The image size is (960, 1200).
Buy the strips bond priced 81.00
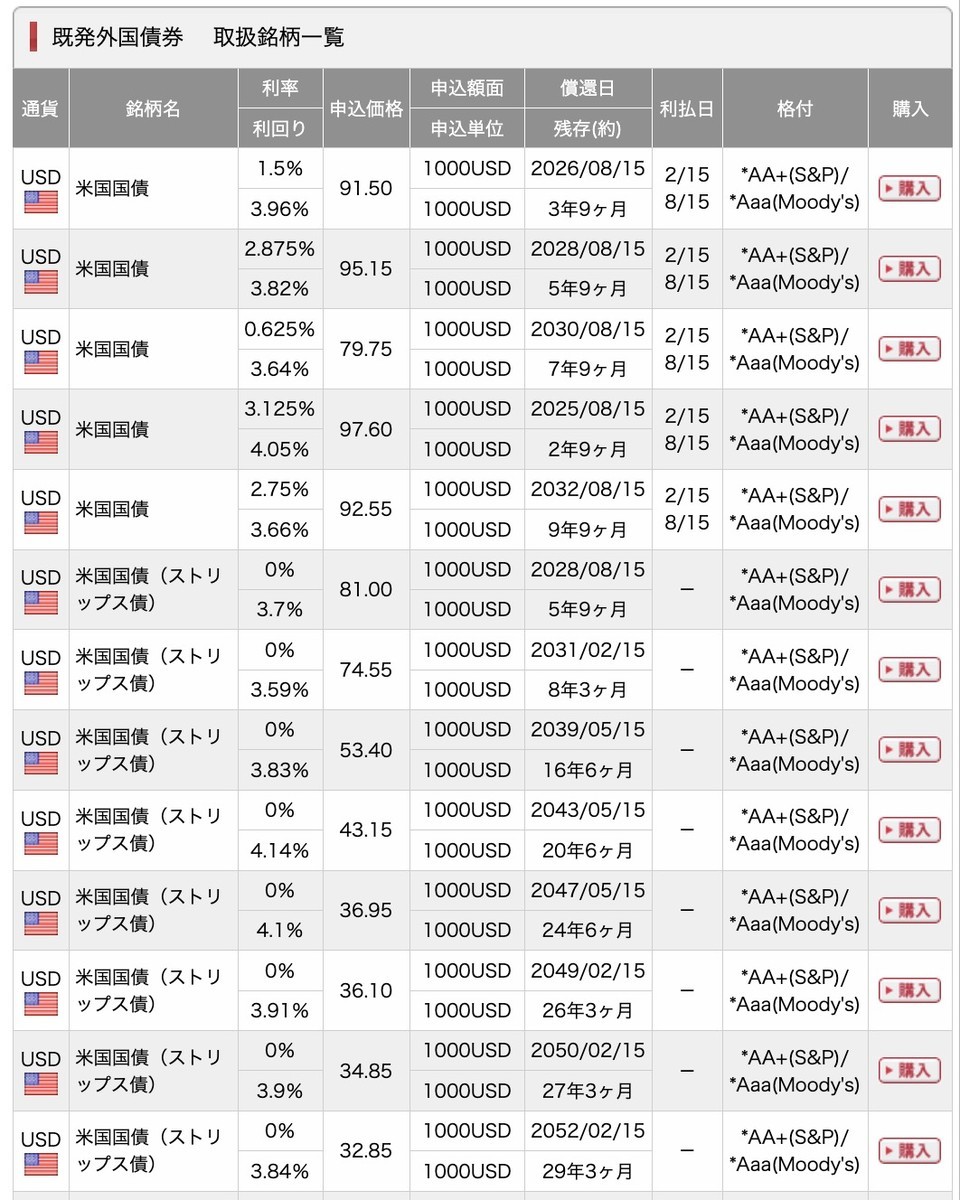(909, 589)
